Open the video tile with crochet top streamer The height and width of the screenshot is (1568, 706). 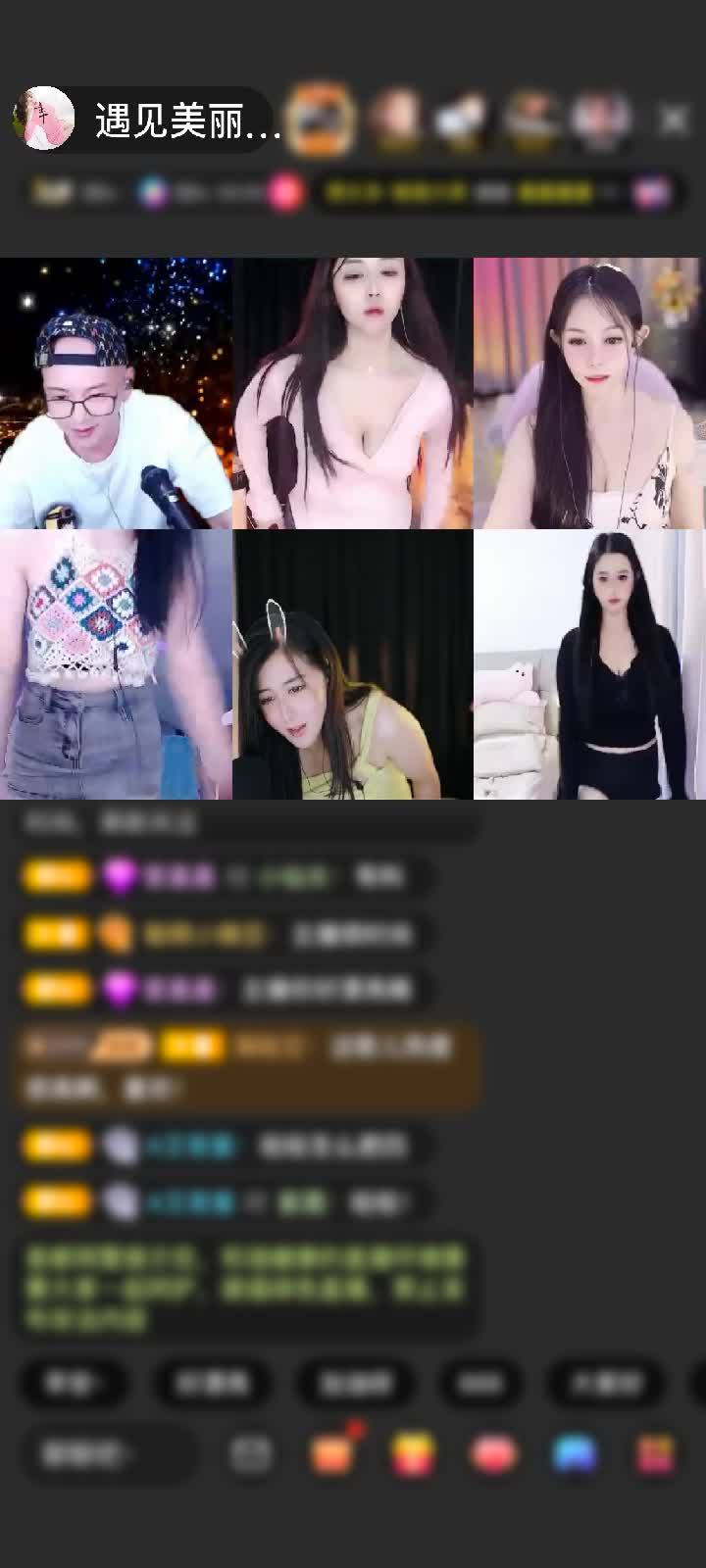tap(116, 664)
